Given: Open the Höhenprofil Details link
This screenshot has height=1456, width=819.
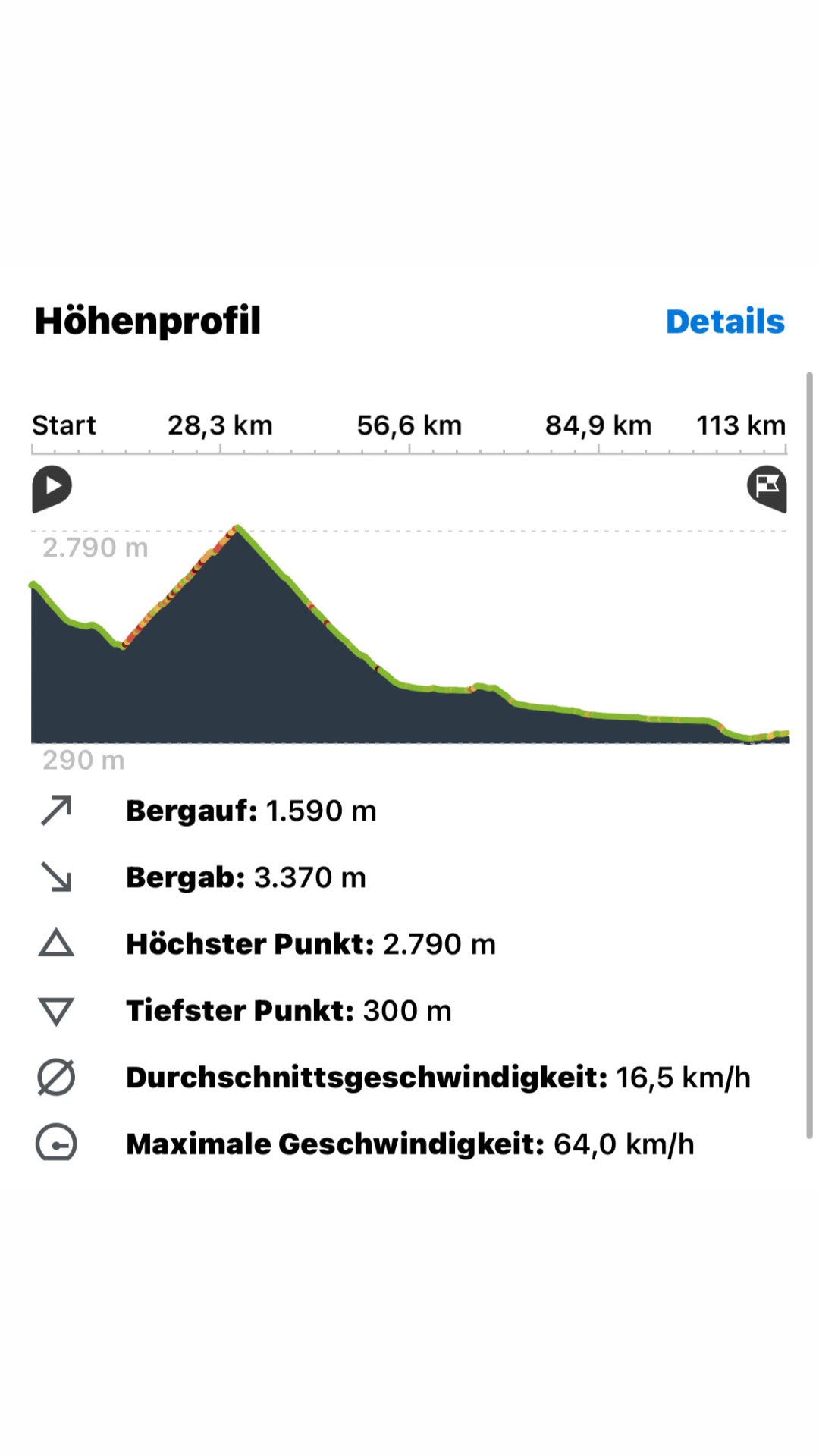Looking at the screenshot, I should [x=724, y=322].
